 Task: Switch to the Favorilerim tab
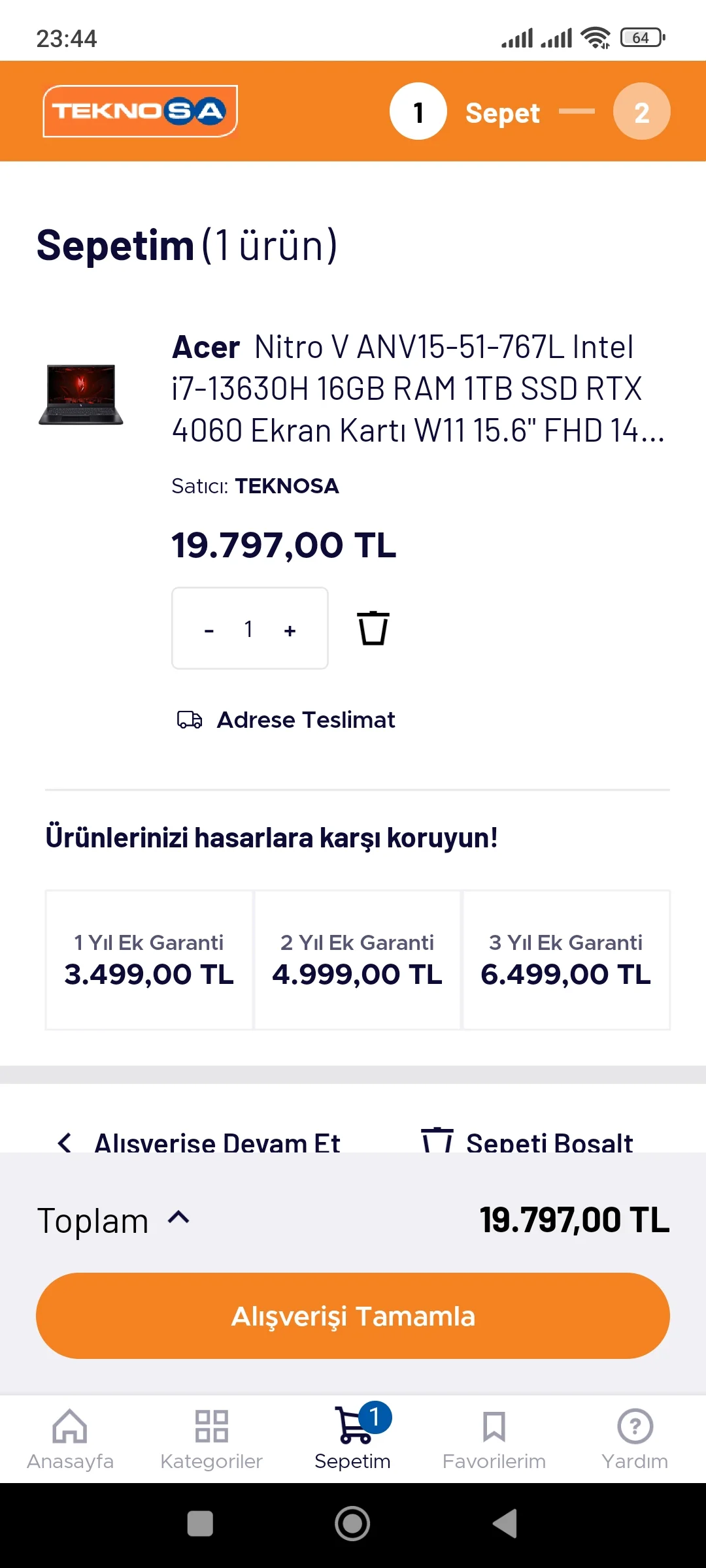tap(494, 1439)
